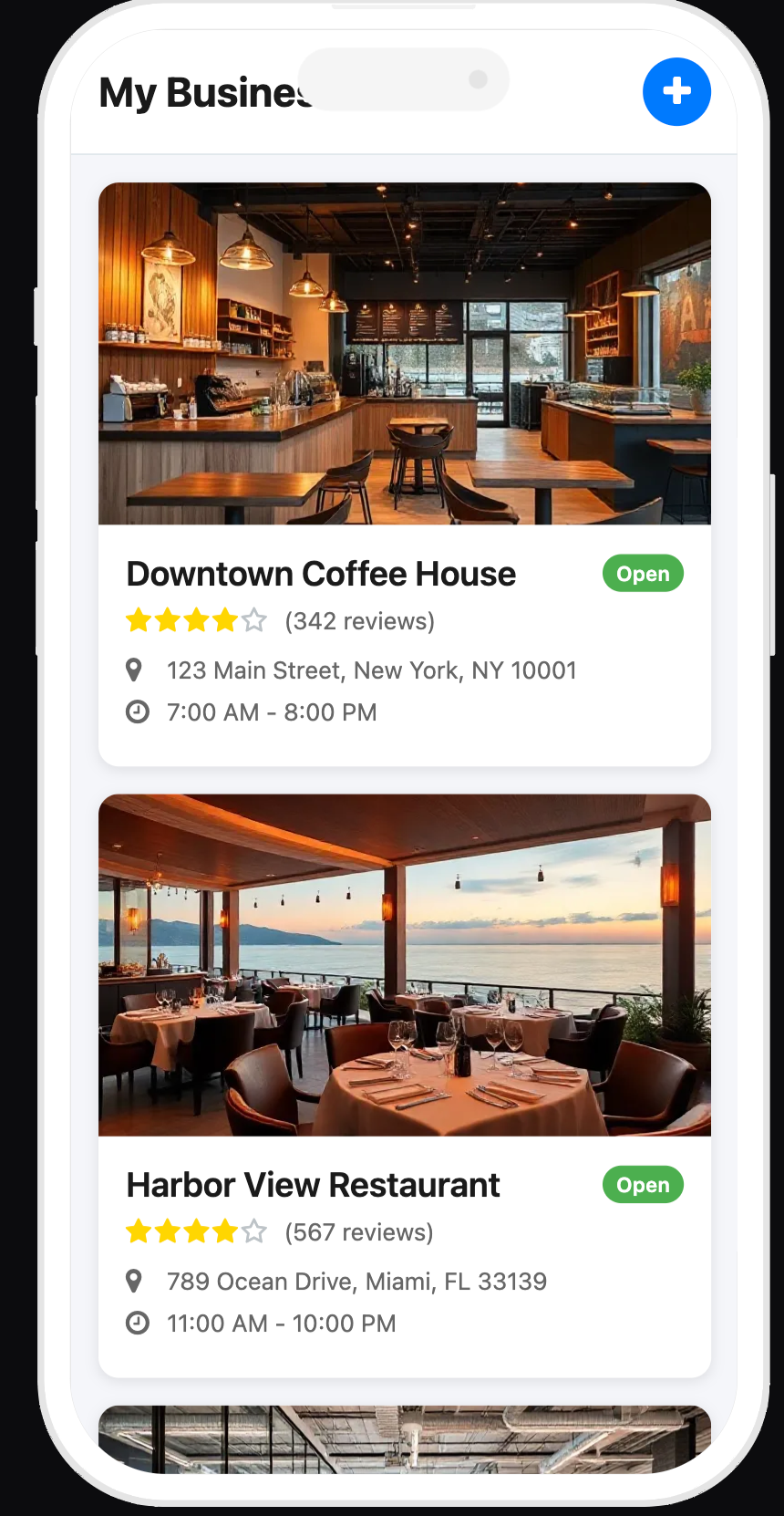Tap the location pin icon for Downtown Coffee House

[137, 670]
